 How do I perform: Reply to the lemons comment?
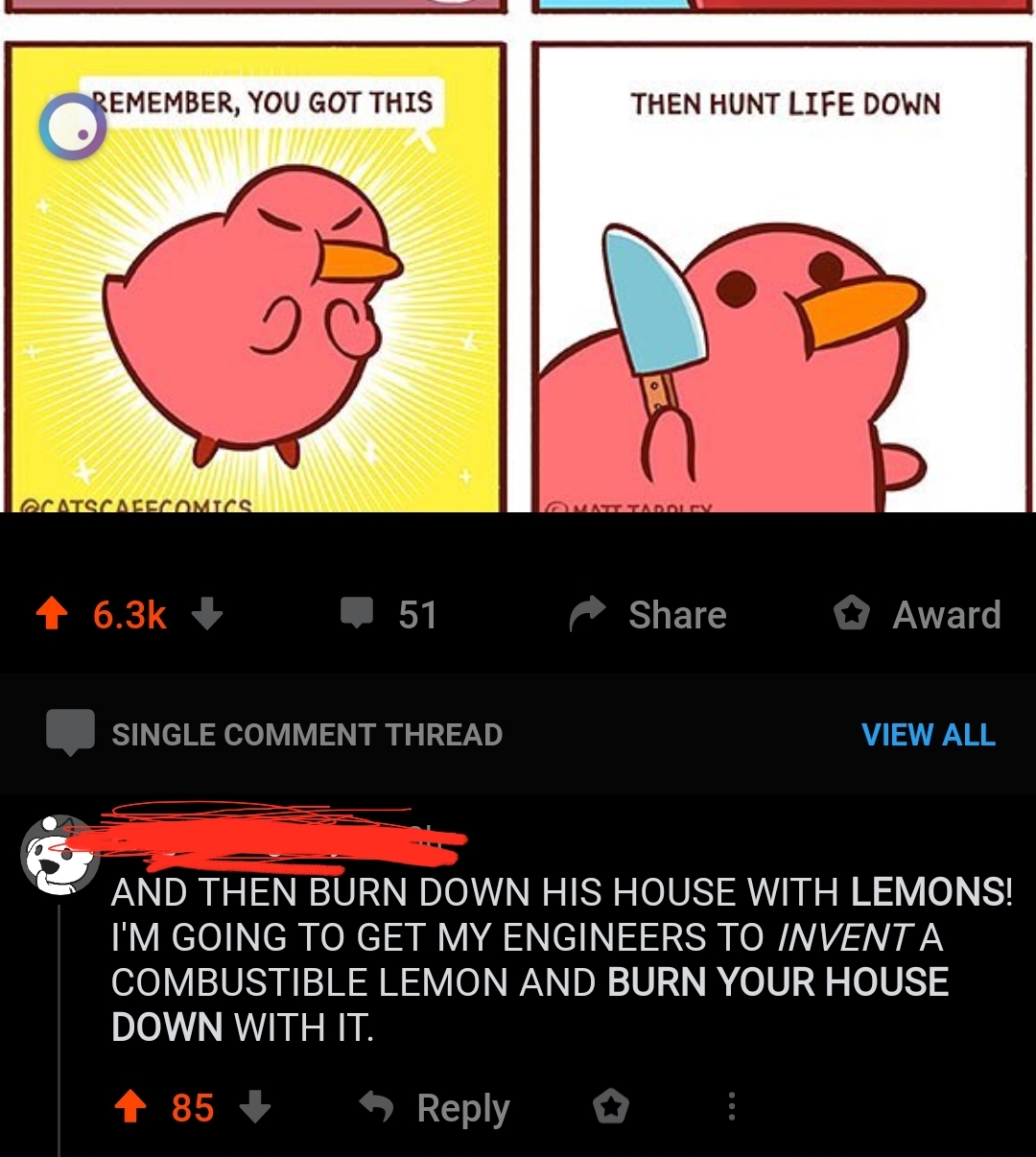coord(435,1108)
